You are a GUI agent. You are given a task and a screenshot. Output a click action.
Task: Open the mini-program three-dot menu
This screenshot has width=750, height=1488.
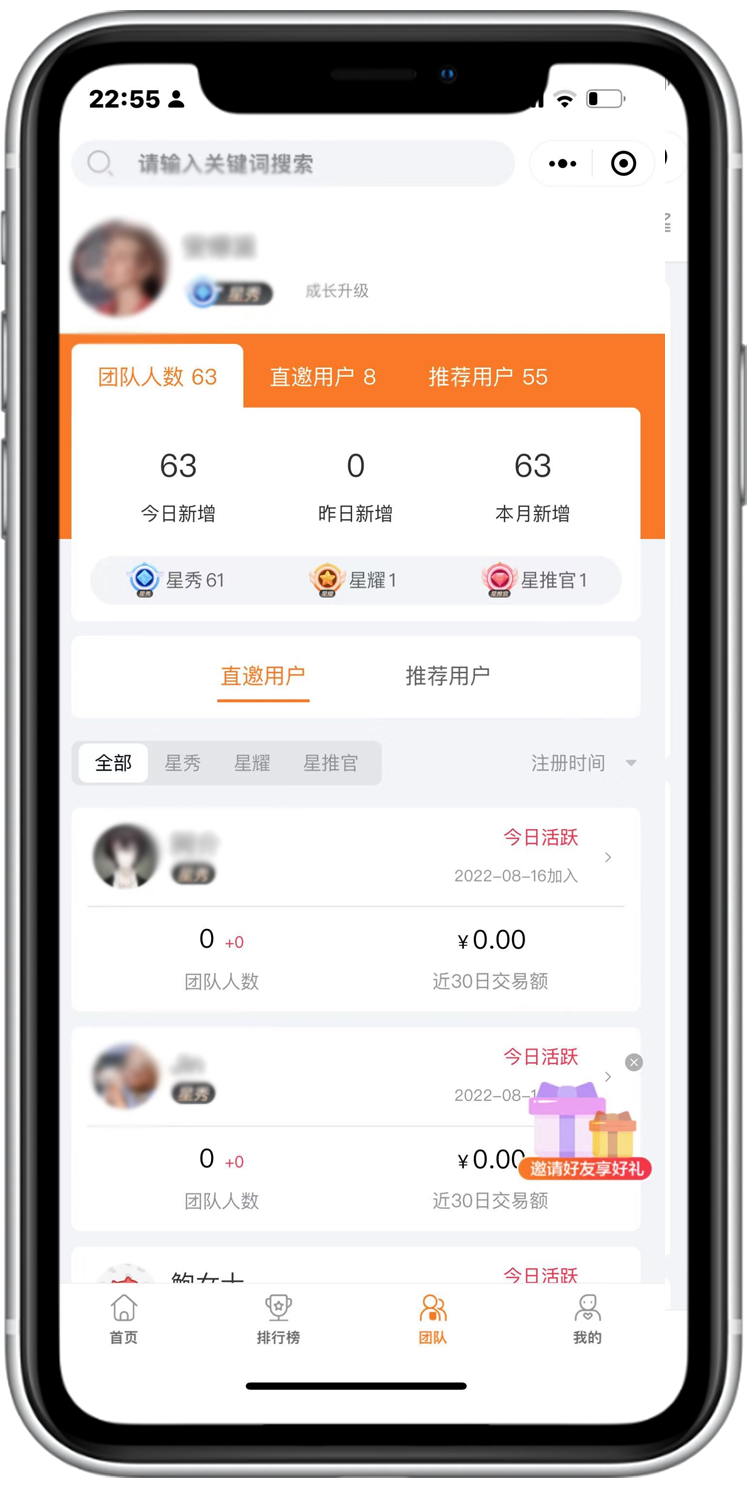pos(562,163)
